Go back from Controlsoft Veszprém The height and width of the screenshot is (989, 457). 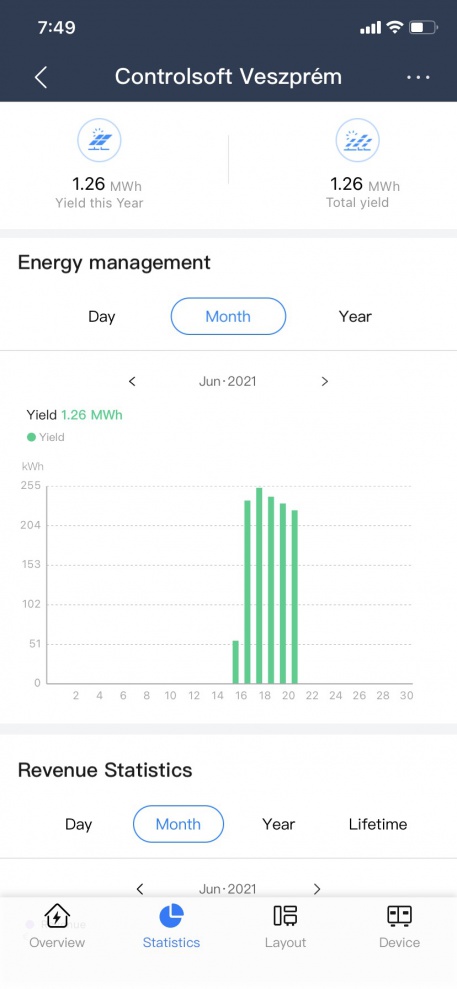point(41,78)
